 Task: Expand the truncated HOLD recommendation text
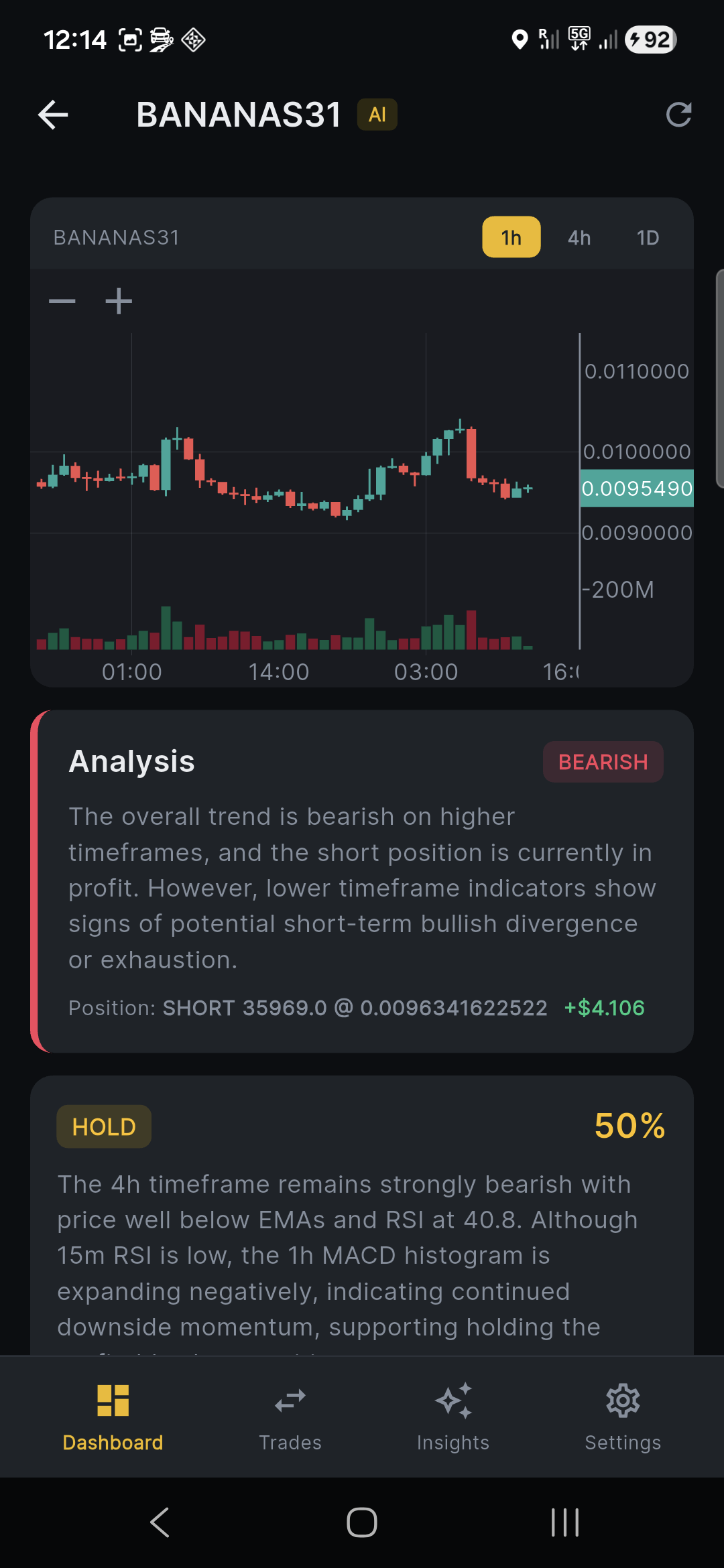(x=362, y=1273)
